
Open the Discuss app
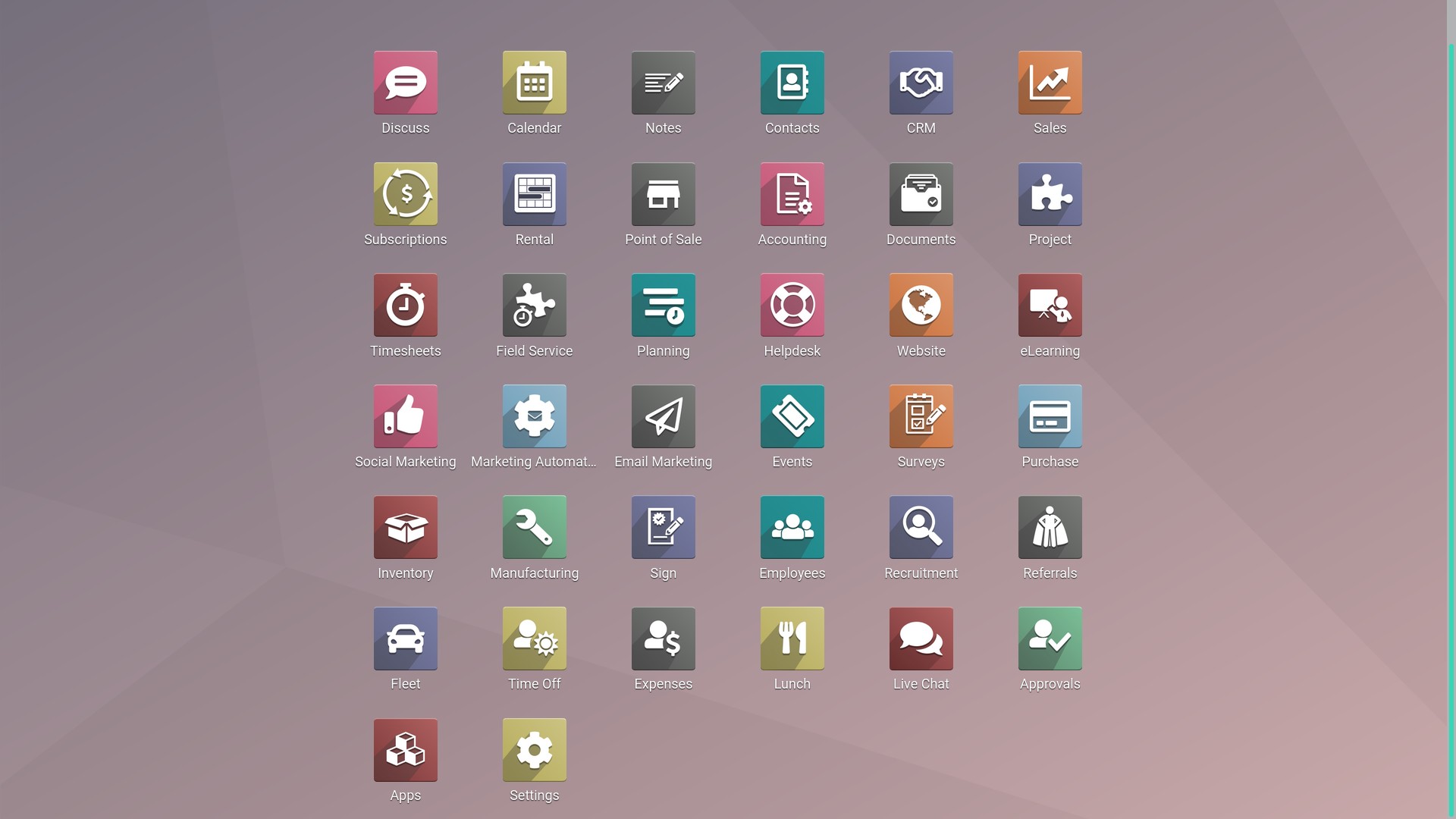click(x=405, y=83)
